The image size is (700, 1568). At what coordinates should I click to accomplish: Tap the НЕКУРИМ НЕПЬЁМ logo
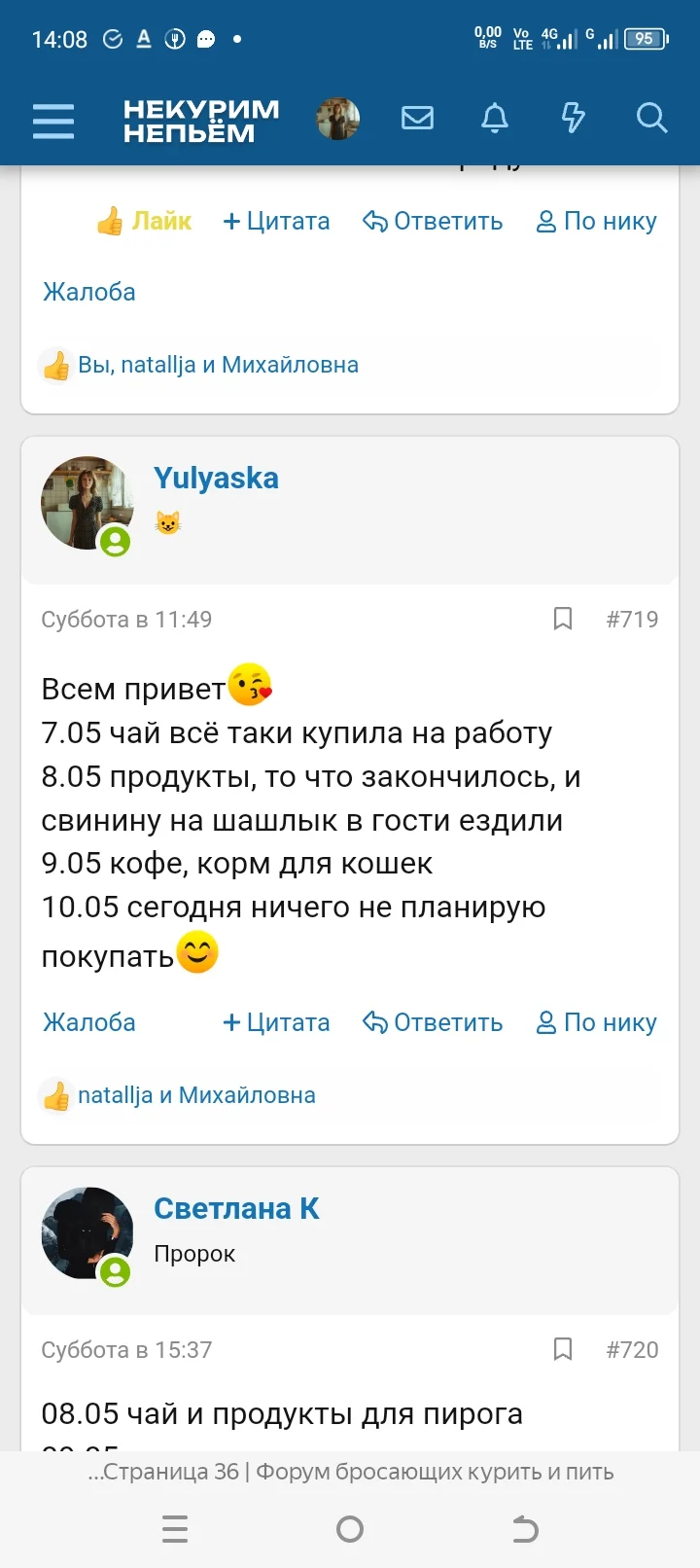(x=201, y=118)
